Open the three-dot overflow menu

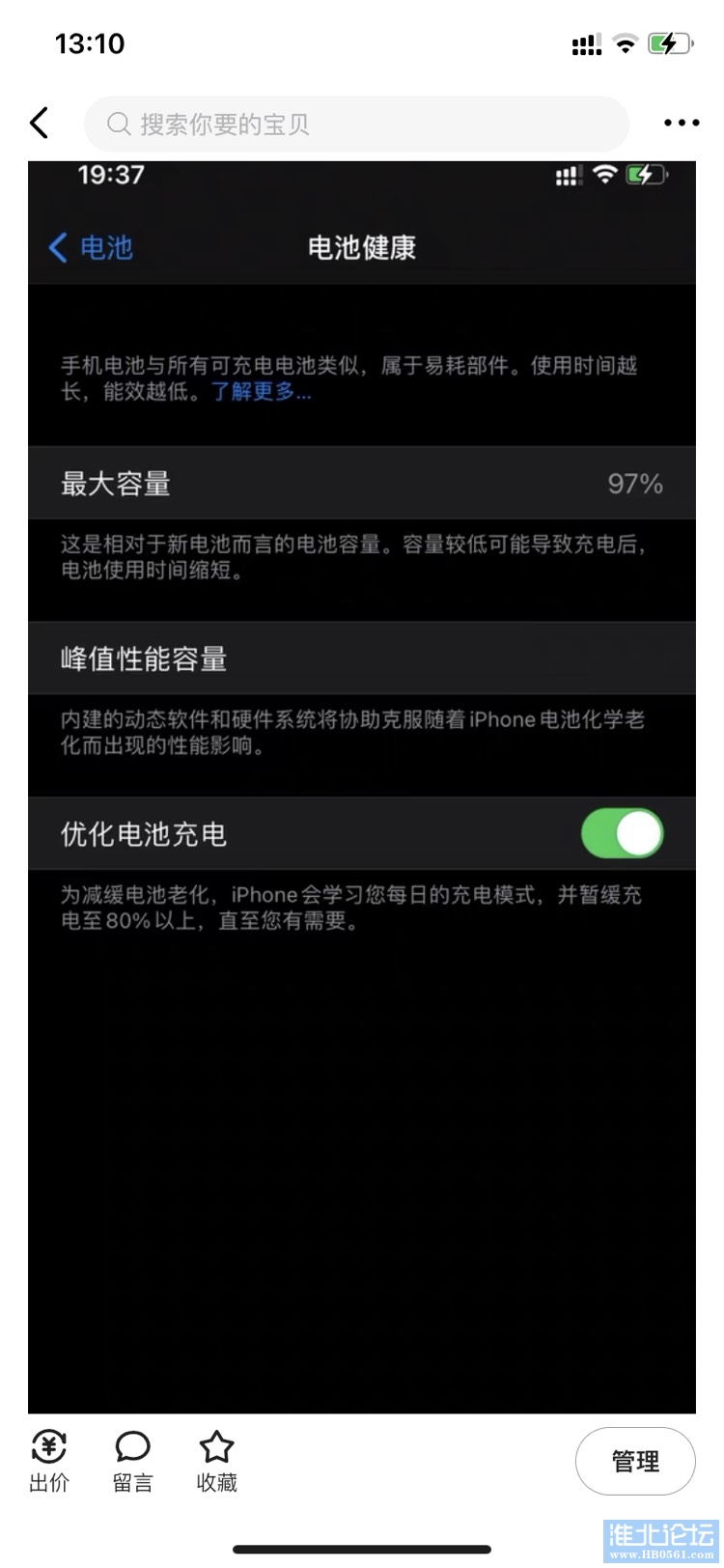(682, 124)
